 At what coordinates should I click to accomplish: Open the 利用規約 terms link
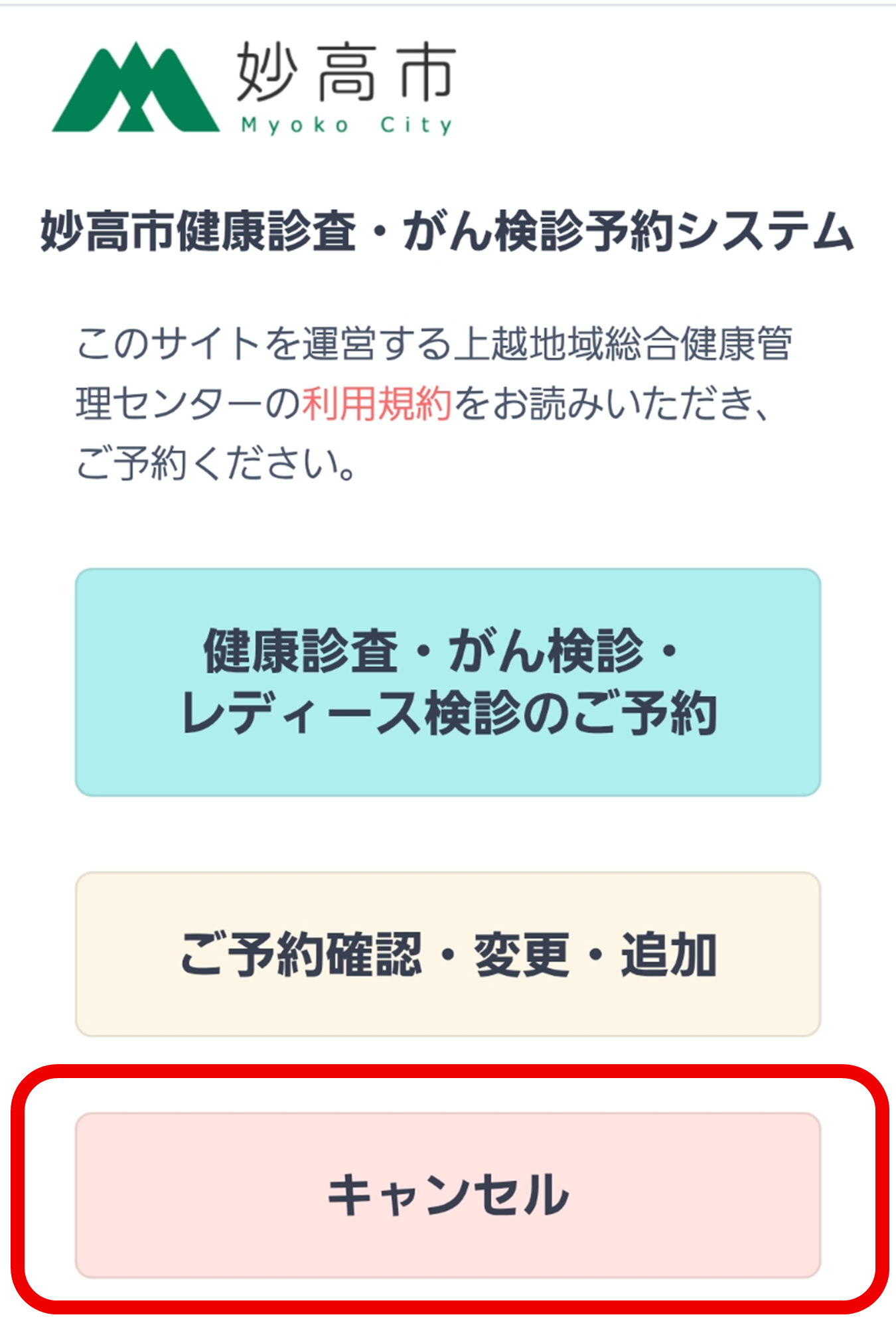[x=376, y=404]
